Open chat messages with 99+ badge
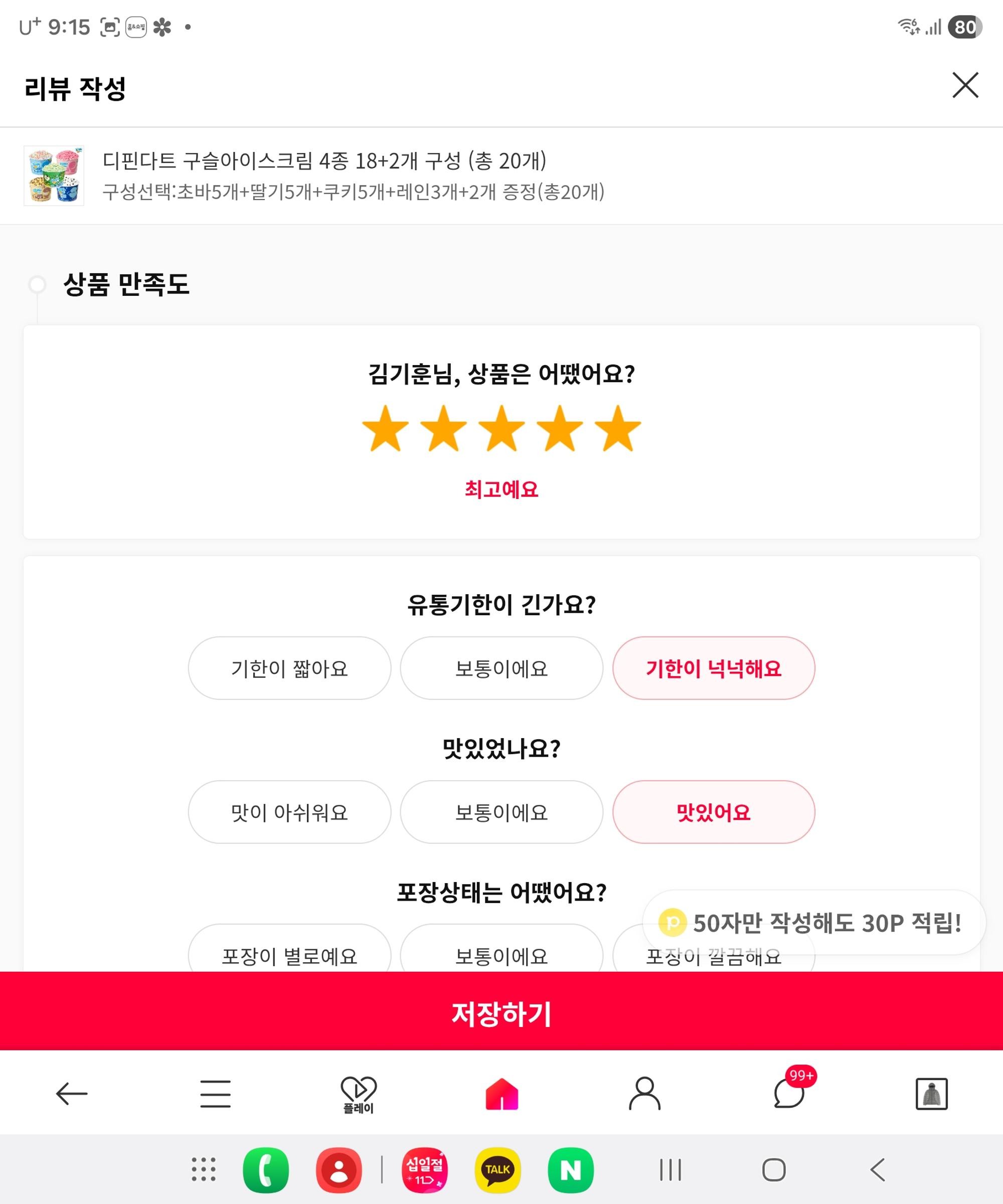 (x=789, y=1093)
